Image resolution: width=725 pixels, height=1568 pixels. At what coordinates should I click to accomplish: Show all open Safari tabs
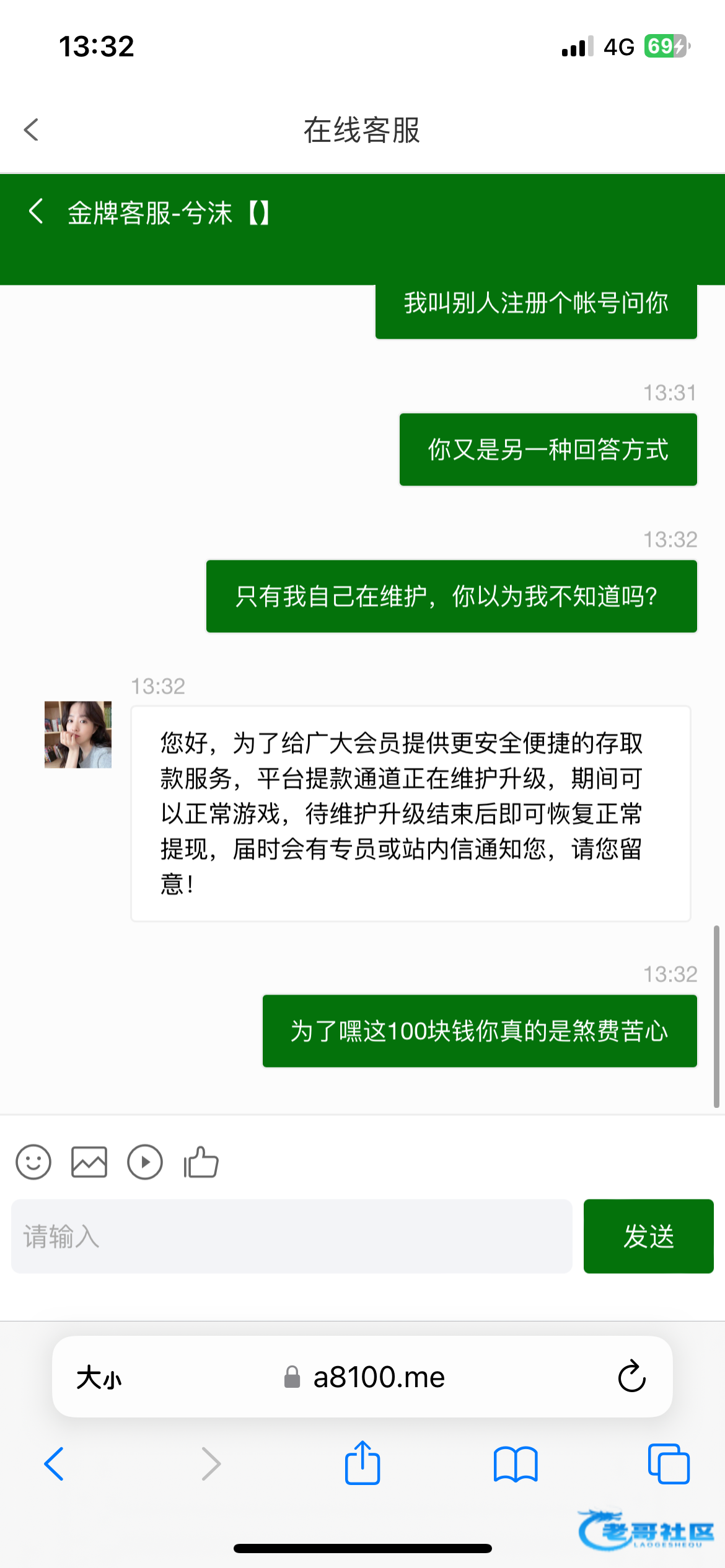tap(668, 1464)
